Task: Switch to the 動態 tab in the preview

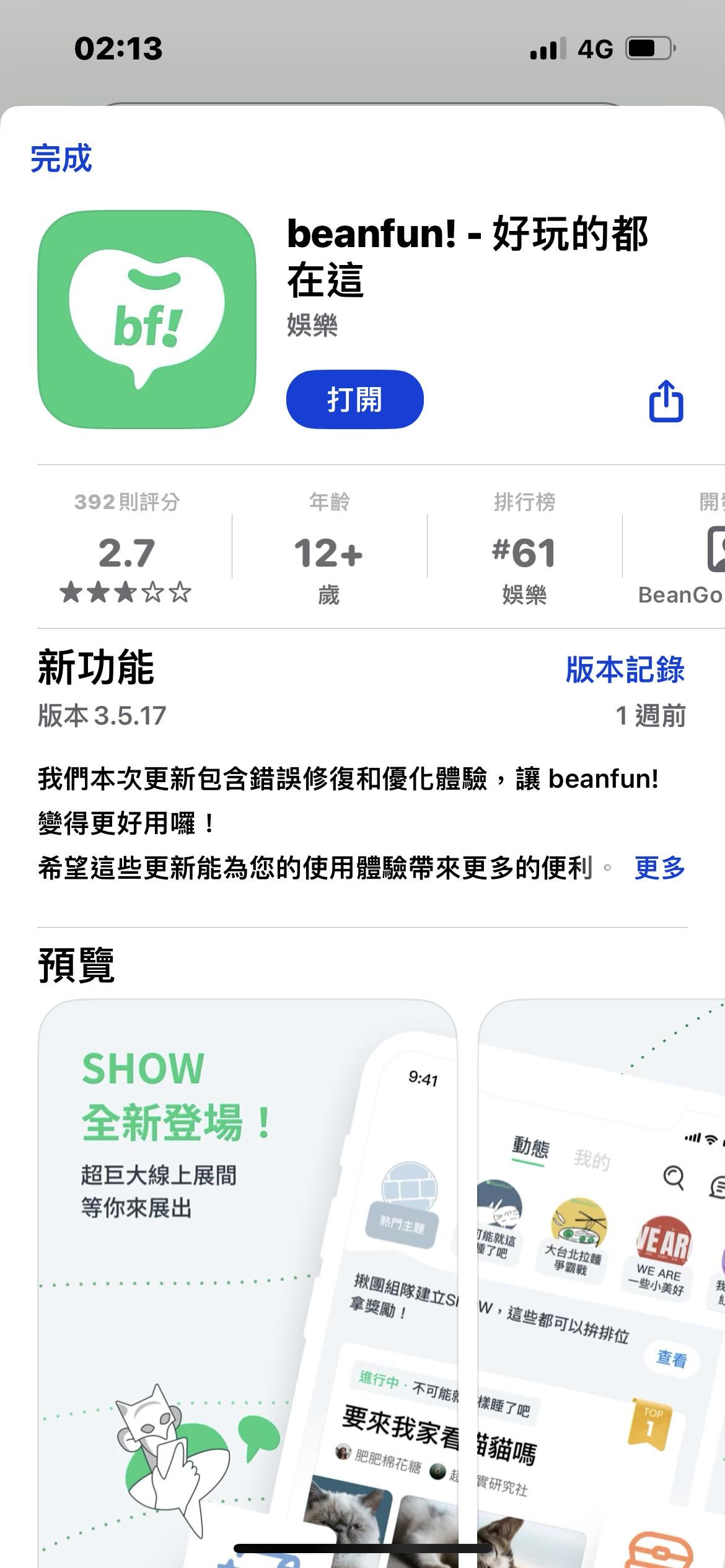Action: (x=530, y=1146)
